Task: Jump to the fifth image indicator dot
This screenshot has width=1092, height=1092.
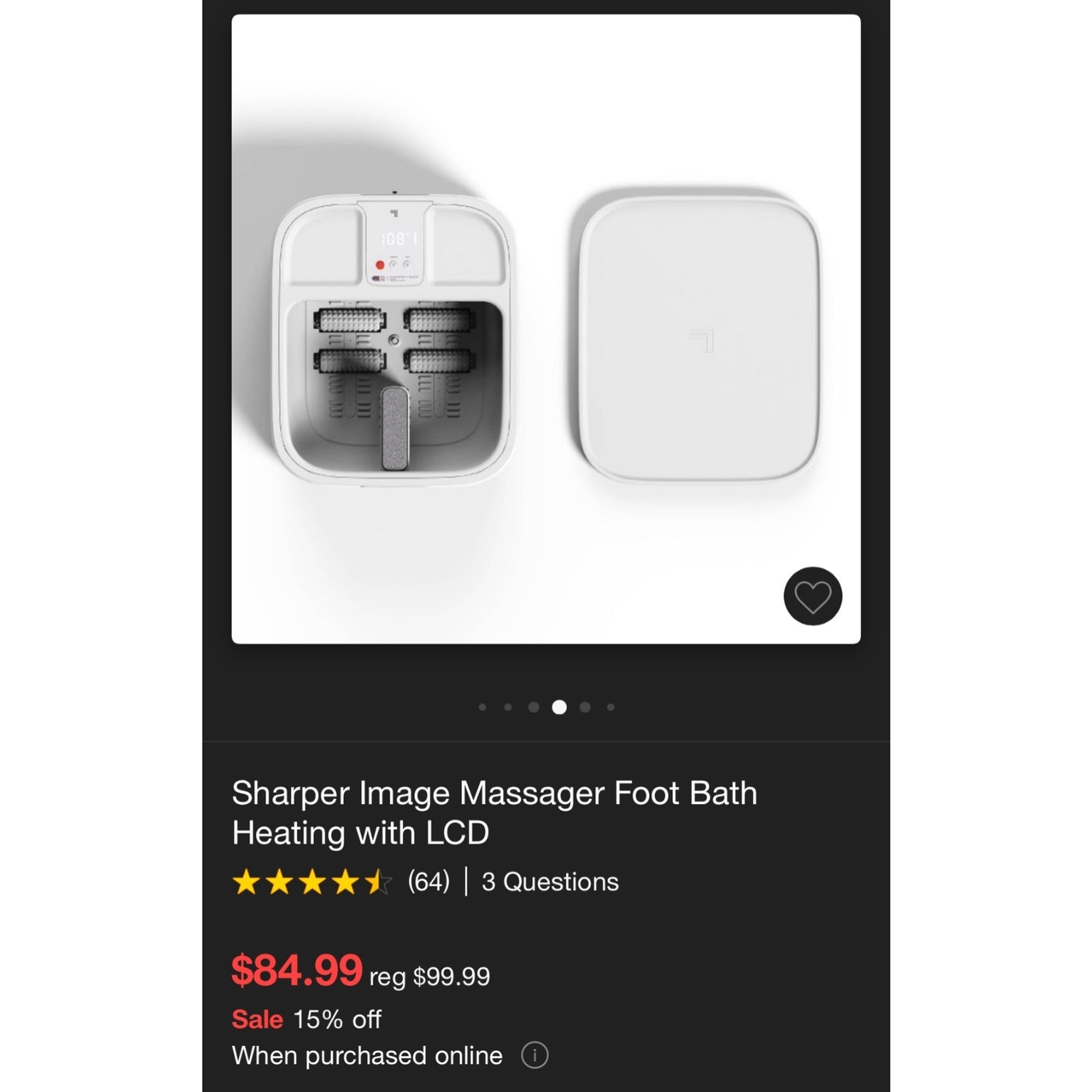Action: point(585,707)
